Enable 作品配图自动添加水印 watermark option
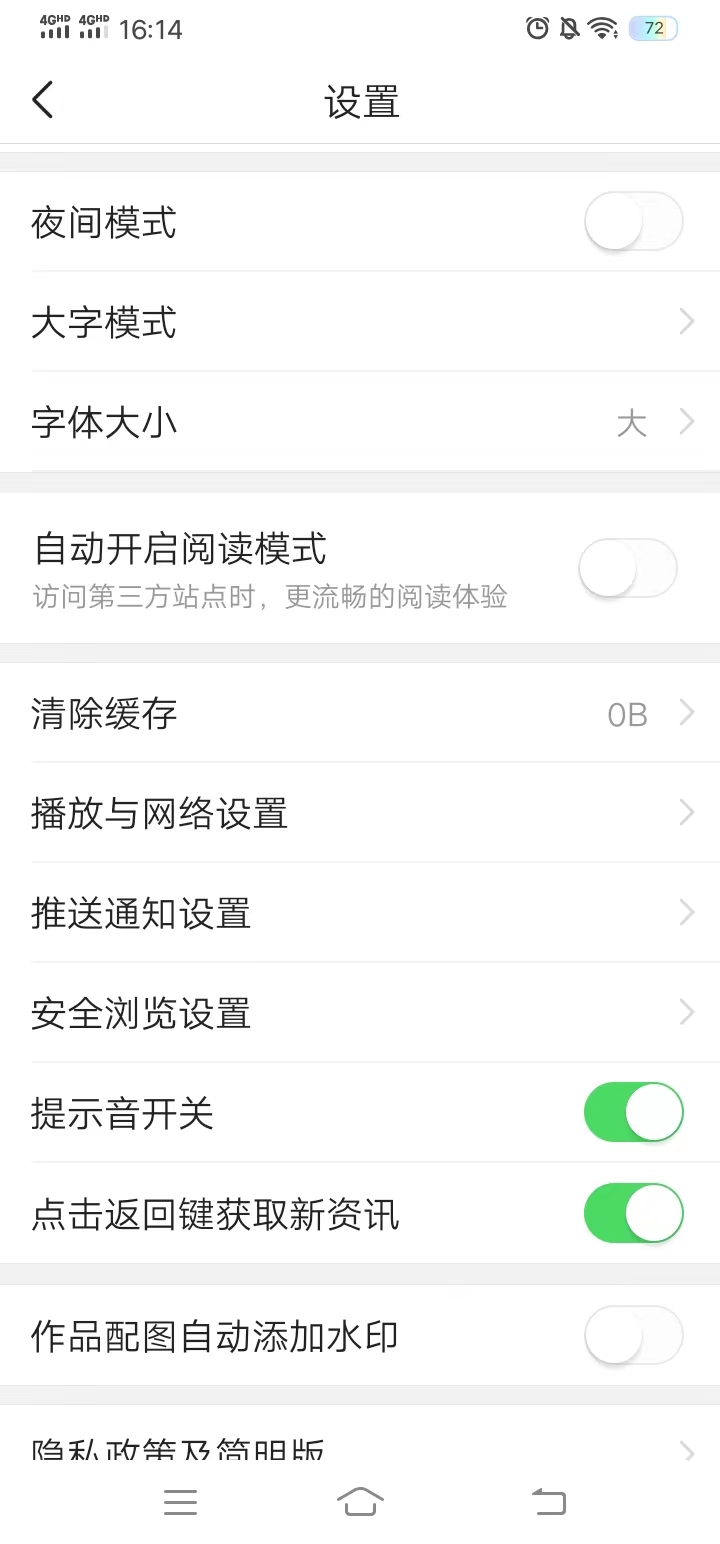Viewport: 720px width, 1544px height. tap(633, 1335)
